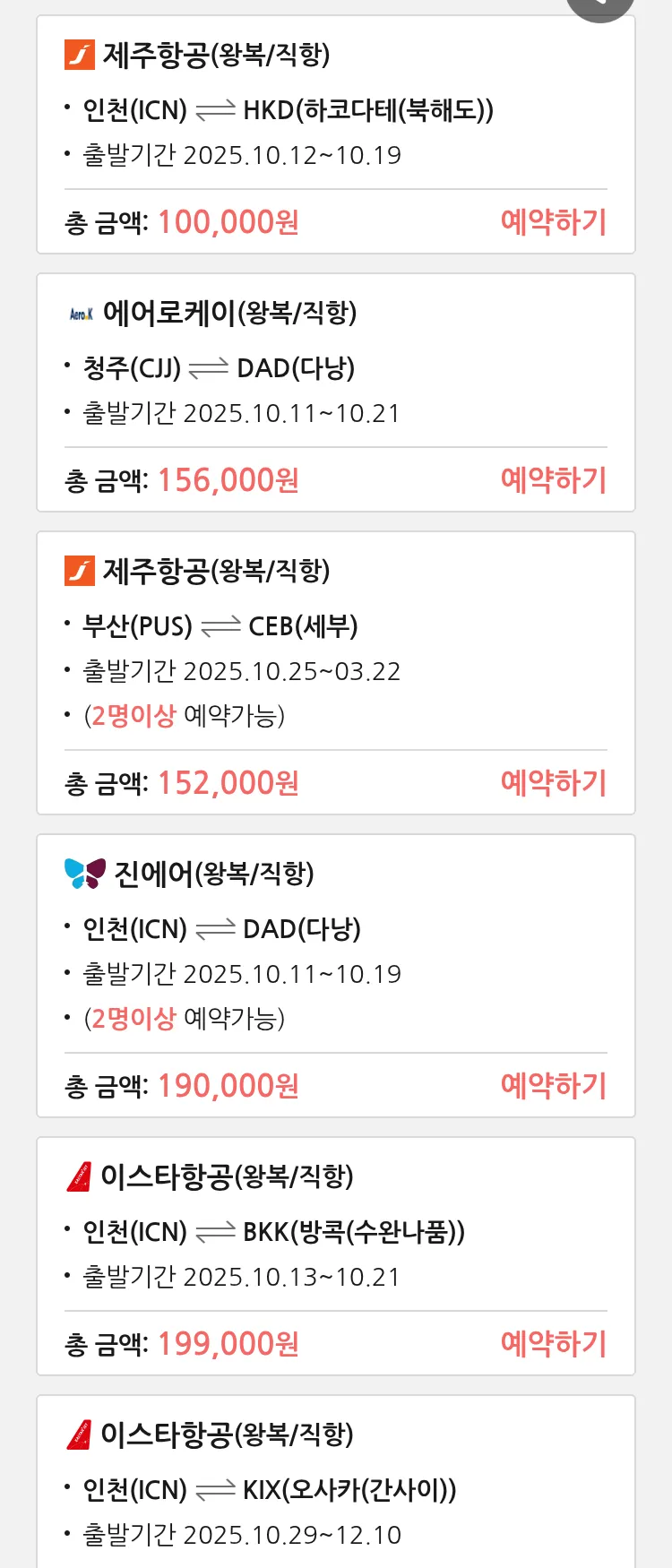Click the 199,000원 total price text
Screen dimensions: 672x1568
tap(228, 1343)
